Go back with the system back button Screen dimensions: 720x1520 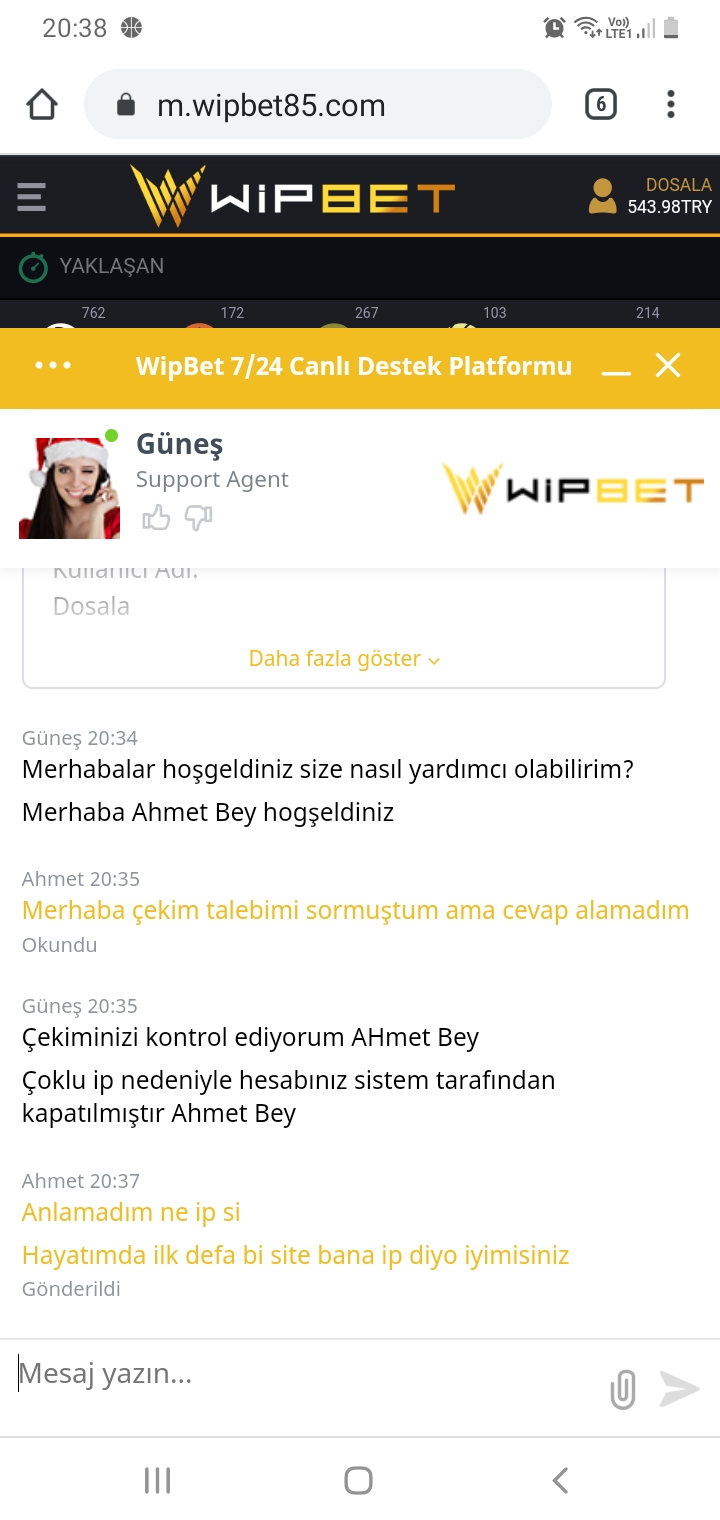pos(561,1480)
